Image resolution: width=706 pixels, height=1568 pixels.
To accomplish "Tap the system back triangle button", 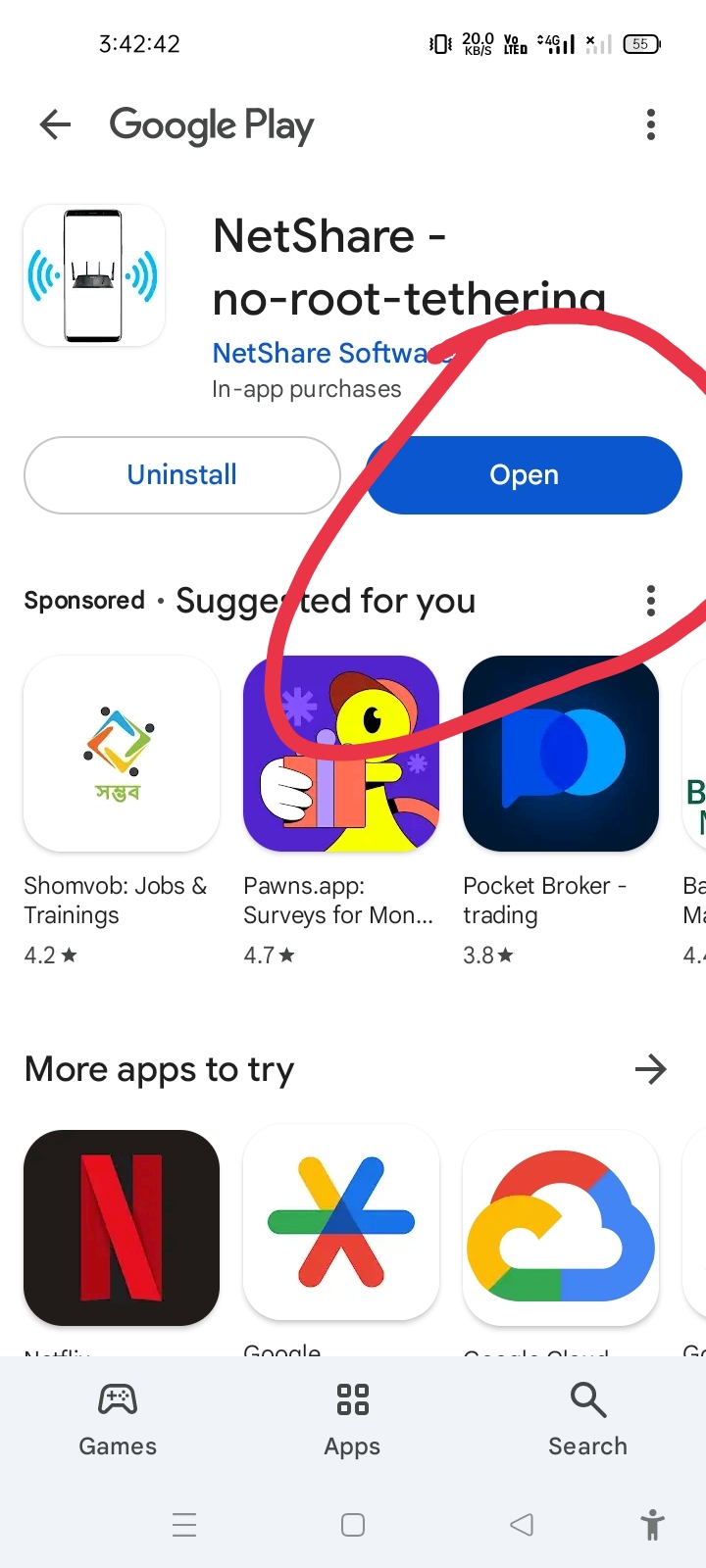I will pos(522,1525).
